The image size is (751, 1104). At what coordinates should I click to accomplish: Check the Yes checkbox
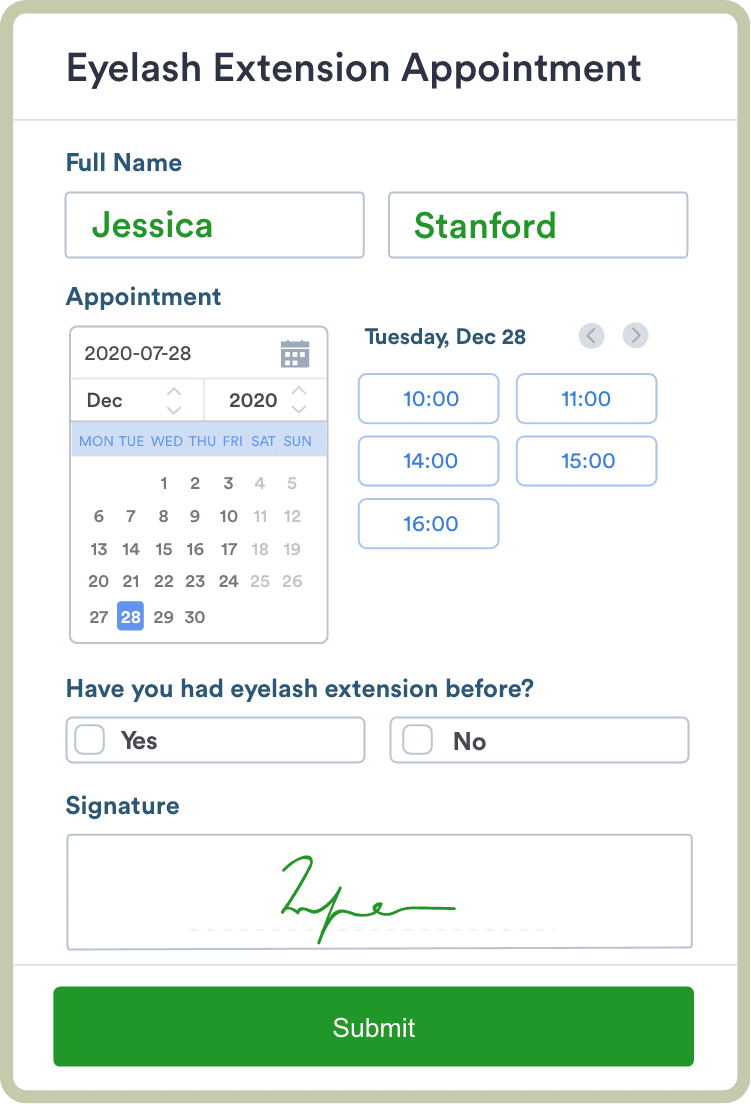[x=90, y=740]
